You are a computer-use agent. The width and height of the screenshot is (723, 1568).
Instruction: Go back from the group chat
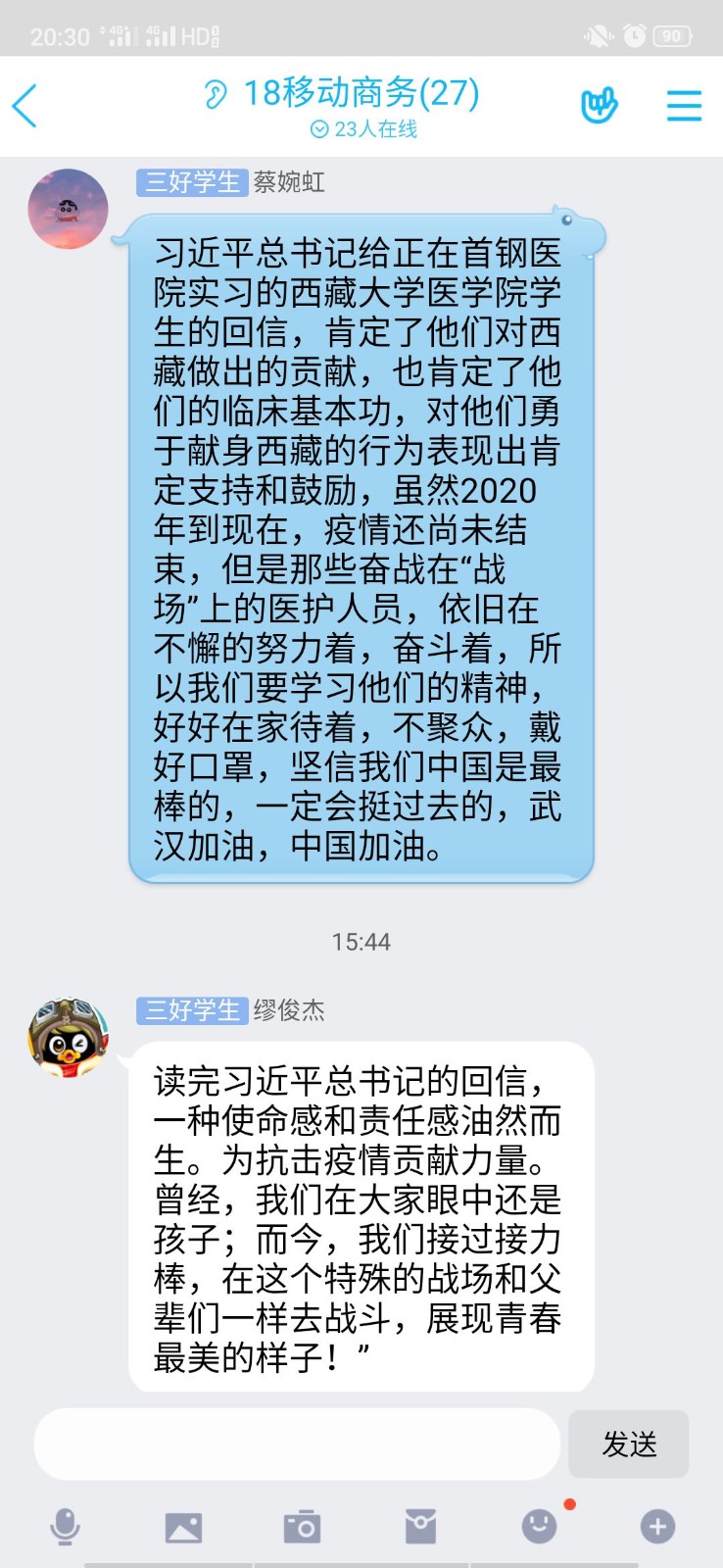point(25,106)
